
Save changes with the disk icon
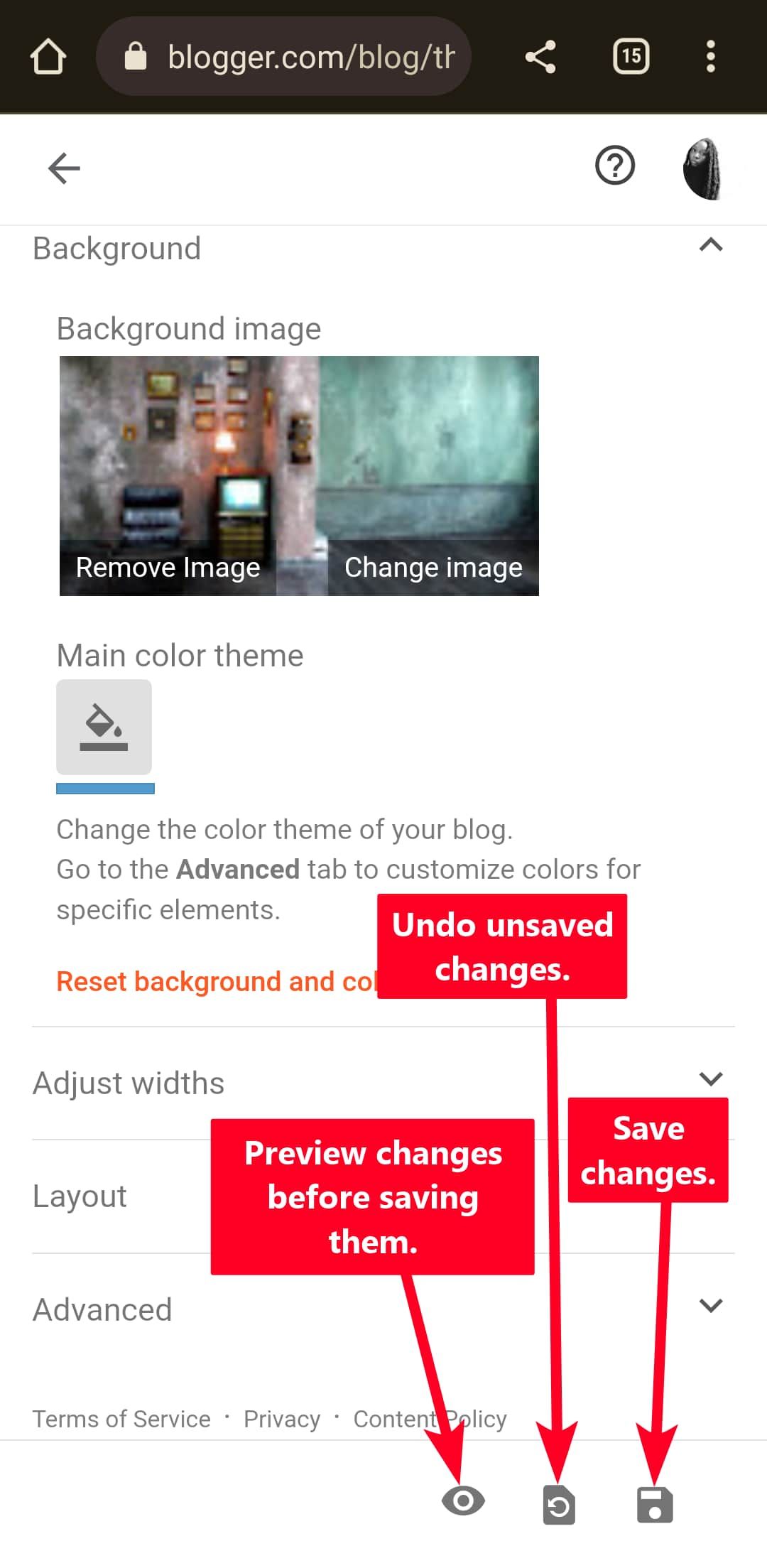(x=654, y=1505)
